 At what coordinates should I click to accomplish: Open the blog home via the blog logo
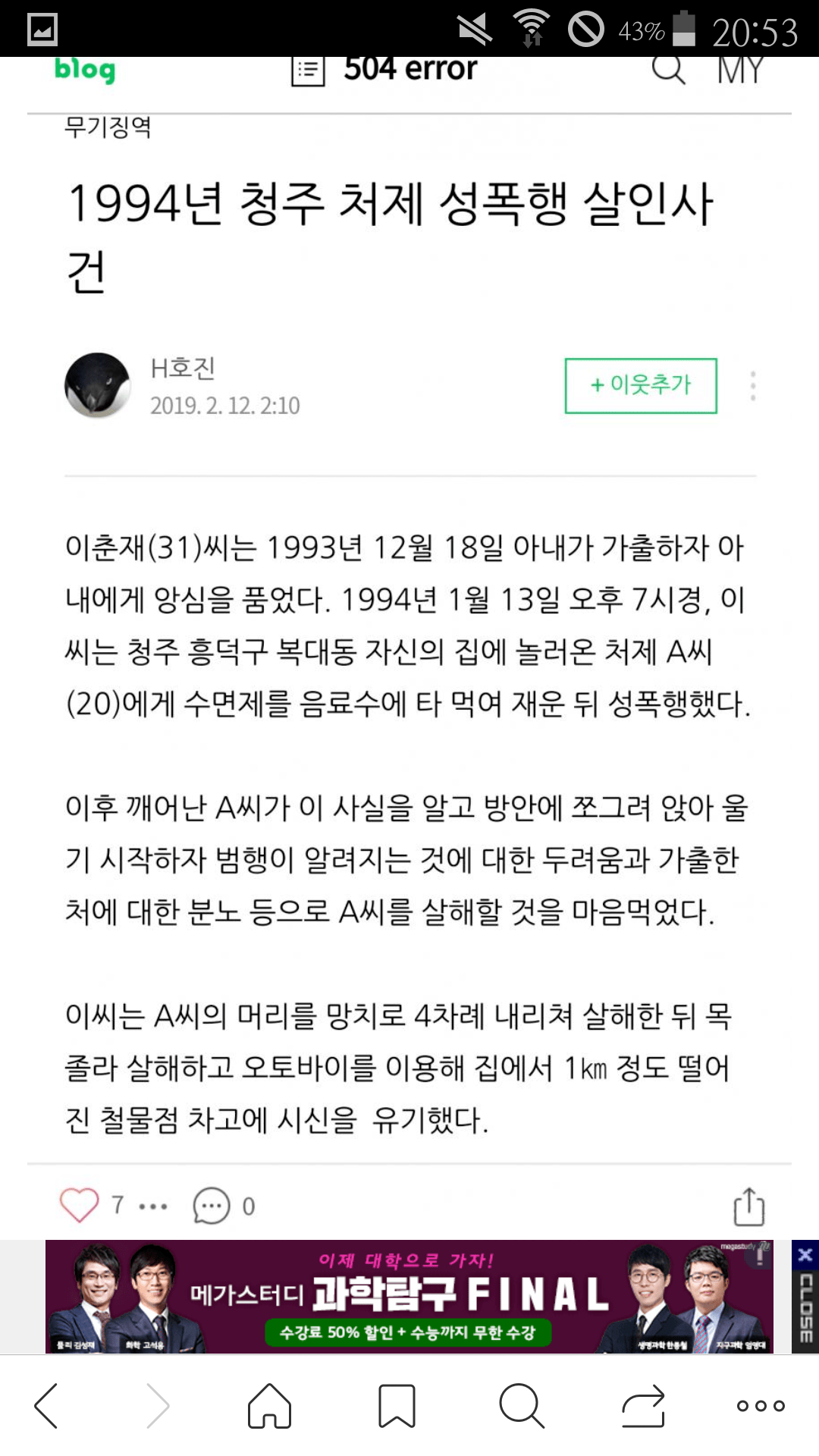83,71
